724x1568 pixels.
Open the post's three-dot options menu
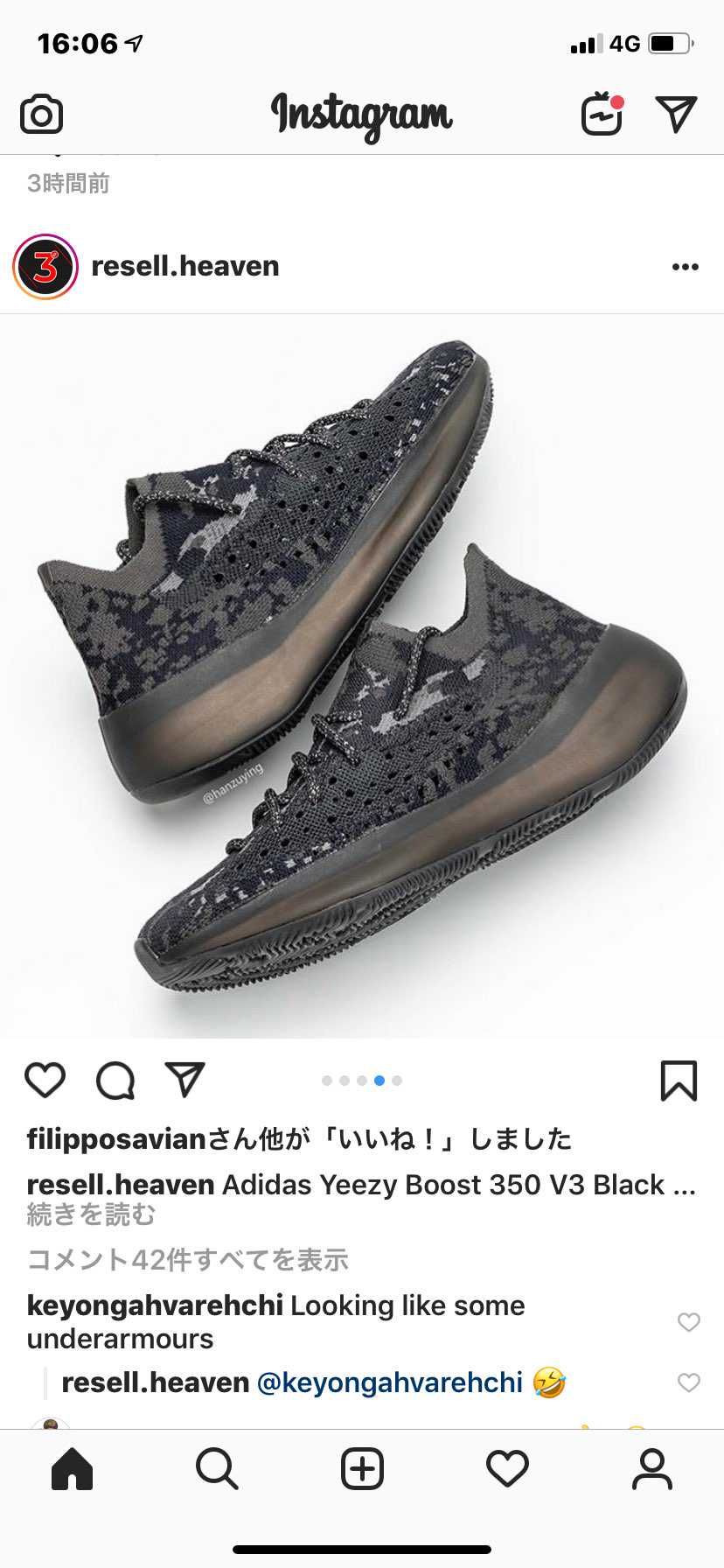686,267
